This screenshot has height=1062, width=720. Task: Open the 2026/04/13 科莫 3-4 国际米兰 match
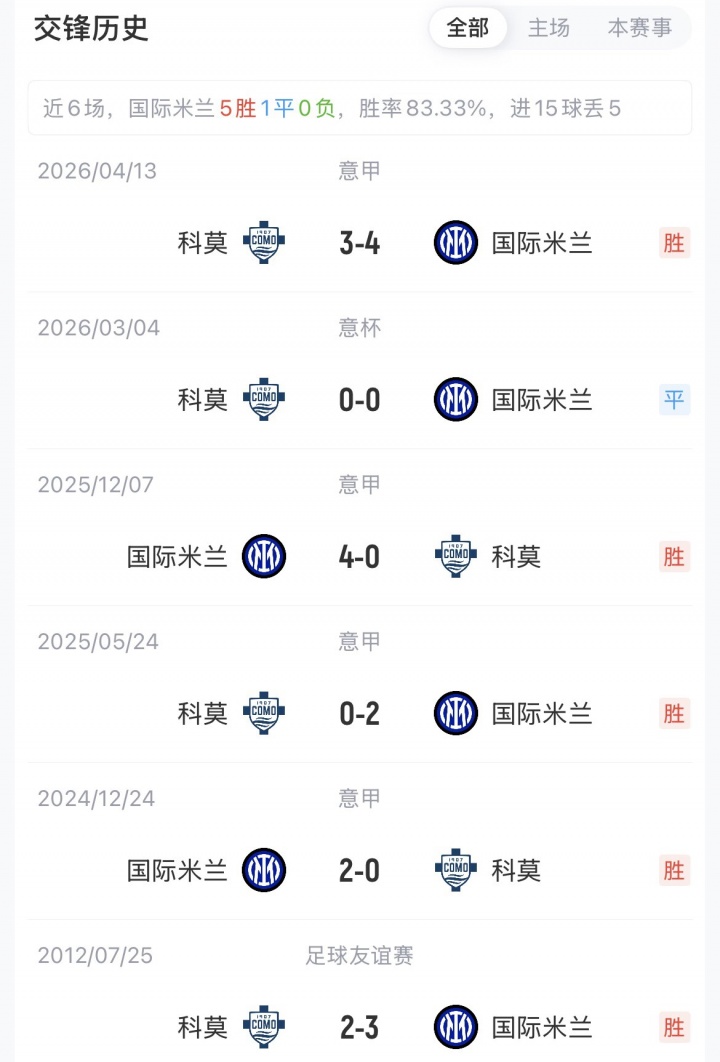359,243
